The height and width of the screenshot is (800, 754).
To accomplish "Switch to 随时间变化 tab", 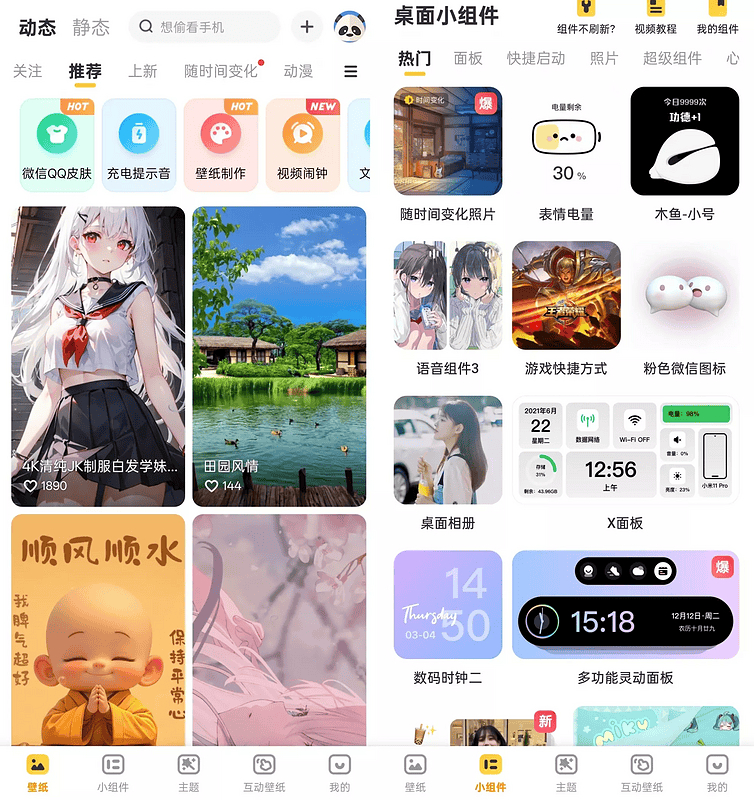I will 221,71.
